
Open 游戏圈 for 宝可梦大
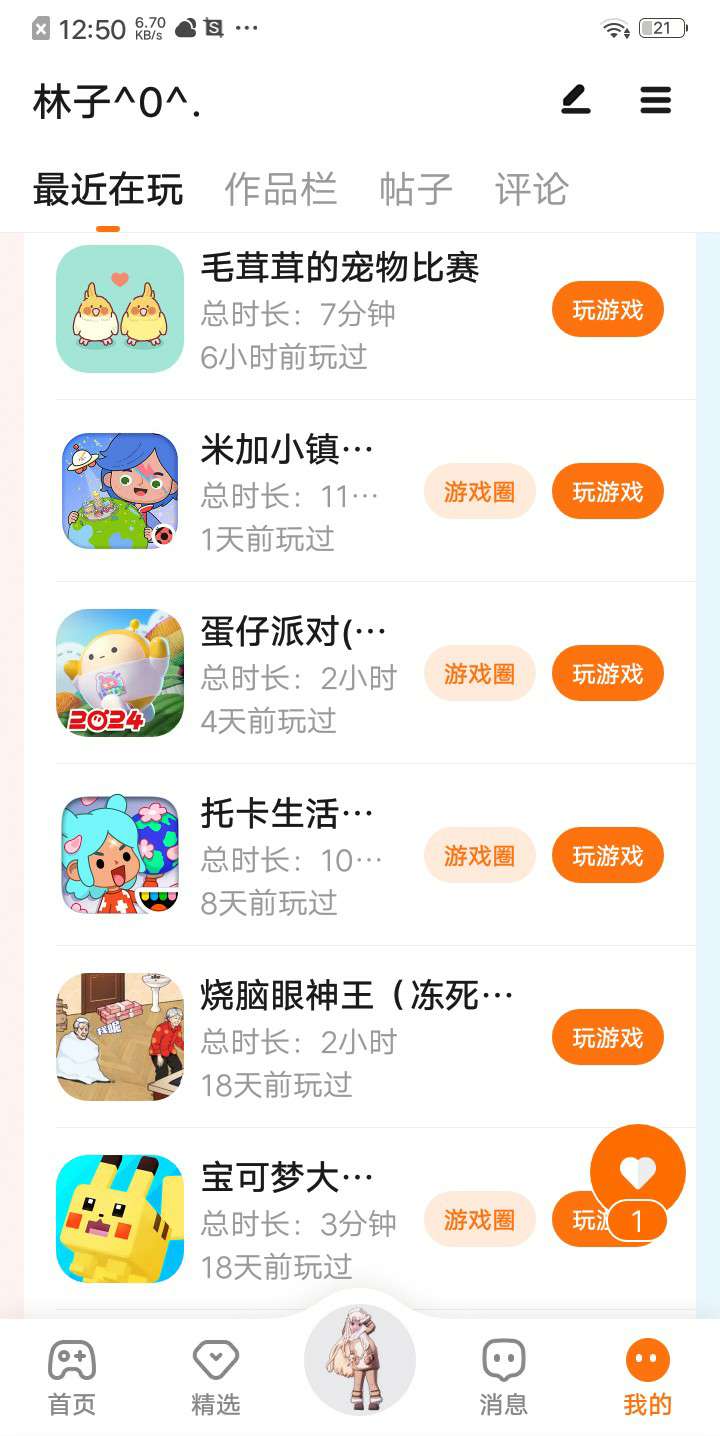point(480,1220)
